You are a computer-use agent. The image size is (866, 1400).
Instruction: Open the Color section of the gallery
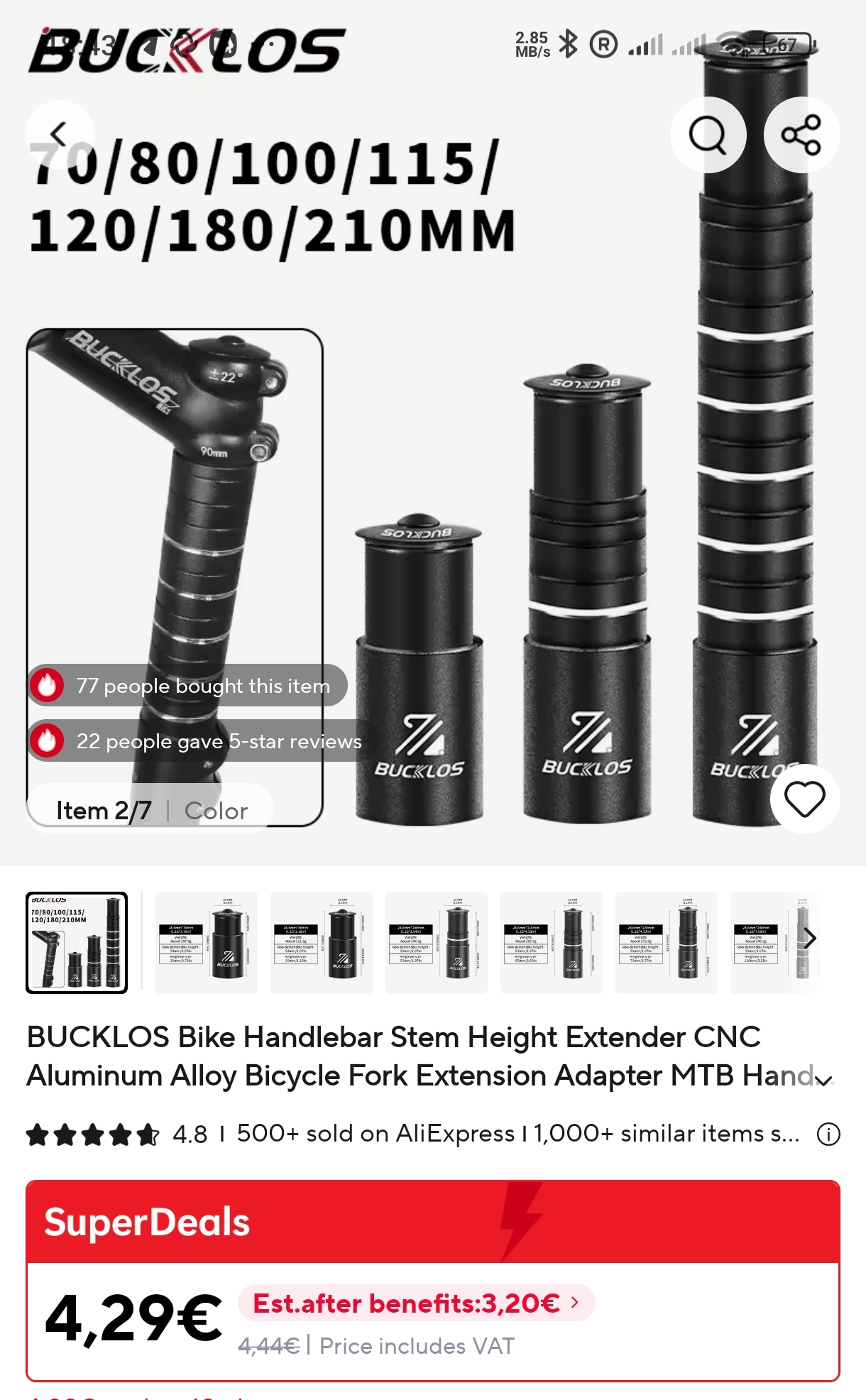pos(216,811)
